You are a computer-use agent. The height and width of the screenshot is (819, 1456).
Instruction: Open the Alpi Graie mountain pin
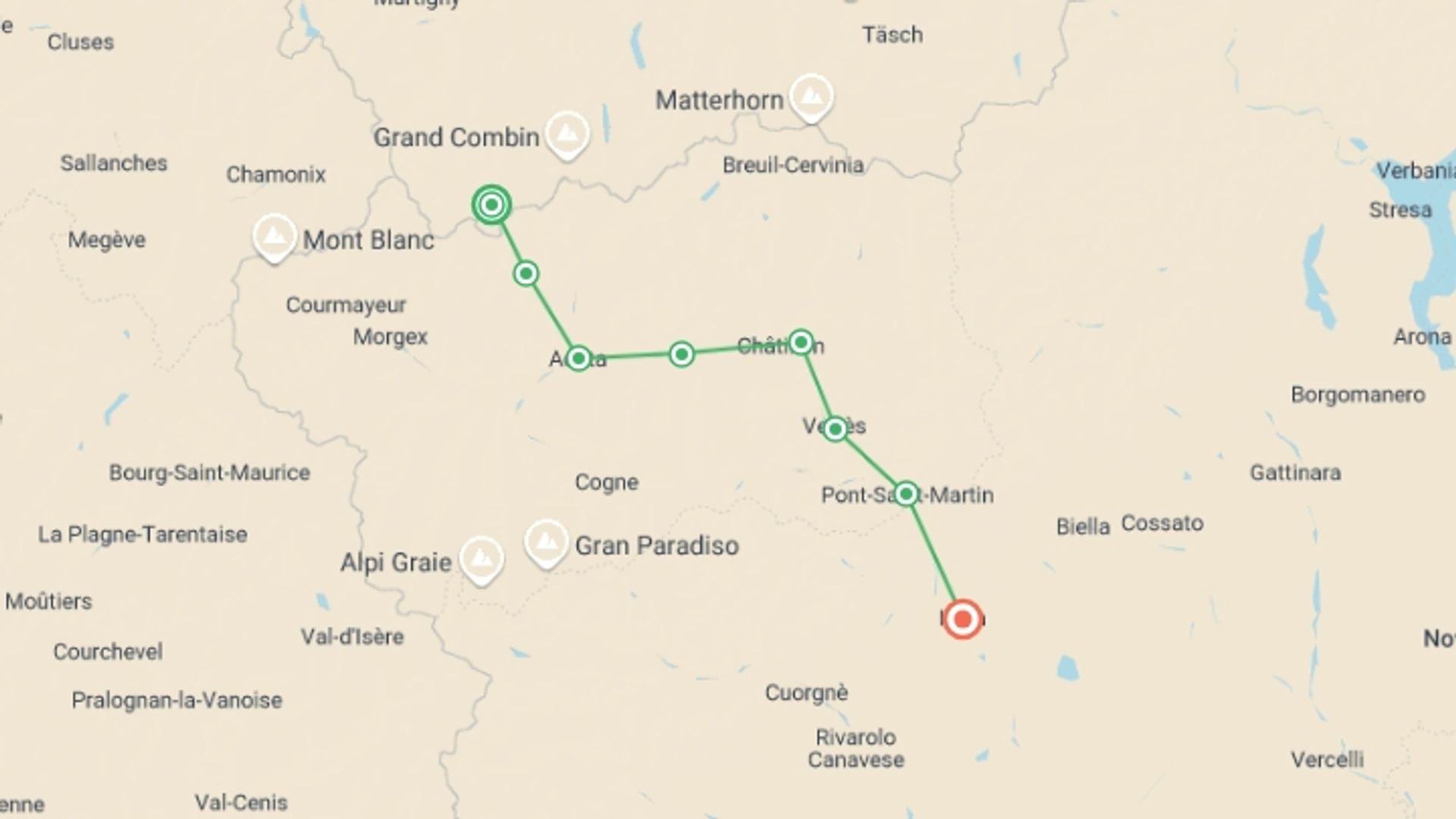click(481, 560)
